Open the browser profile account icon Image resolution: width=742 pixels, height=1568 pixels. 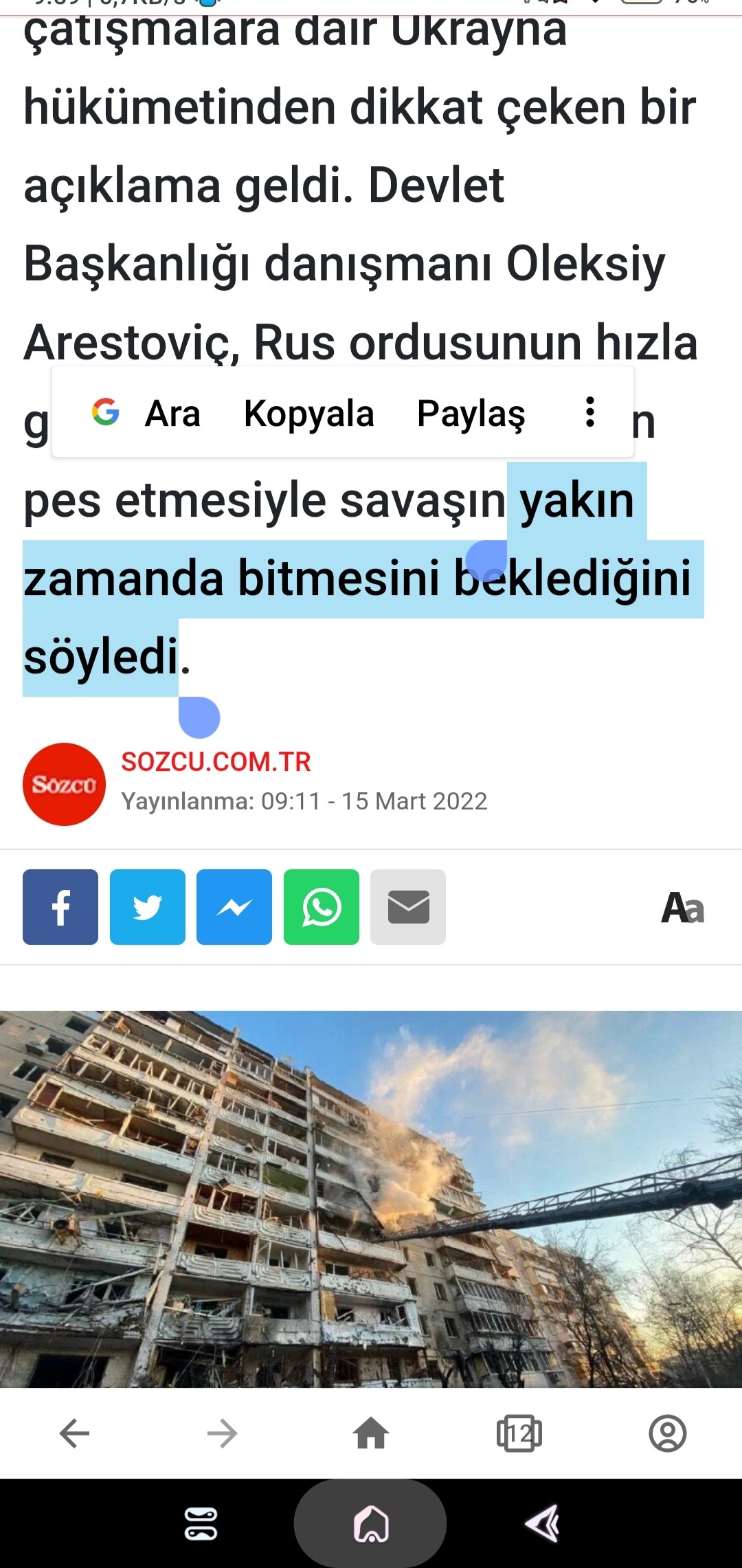(x=668, y=1433)
